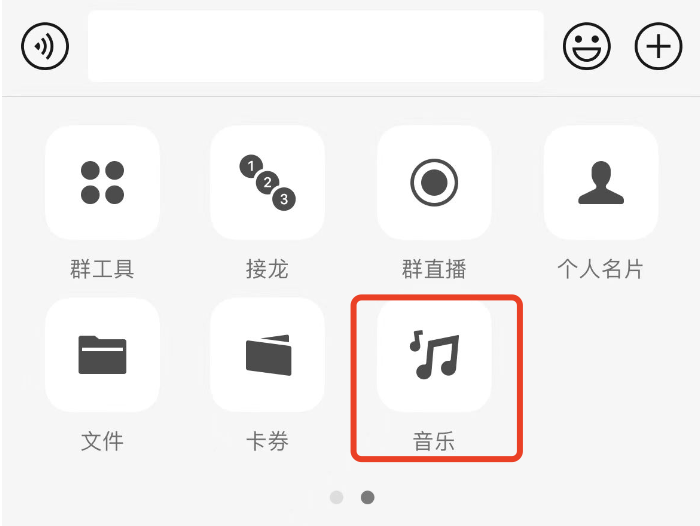
Task: Tap the message text field
Action: pos(316,46)
